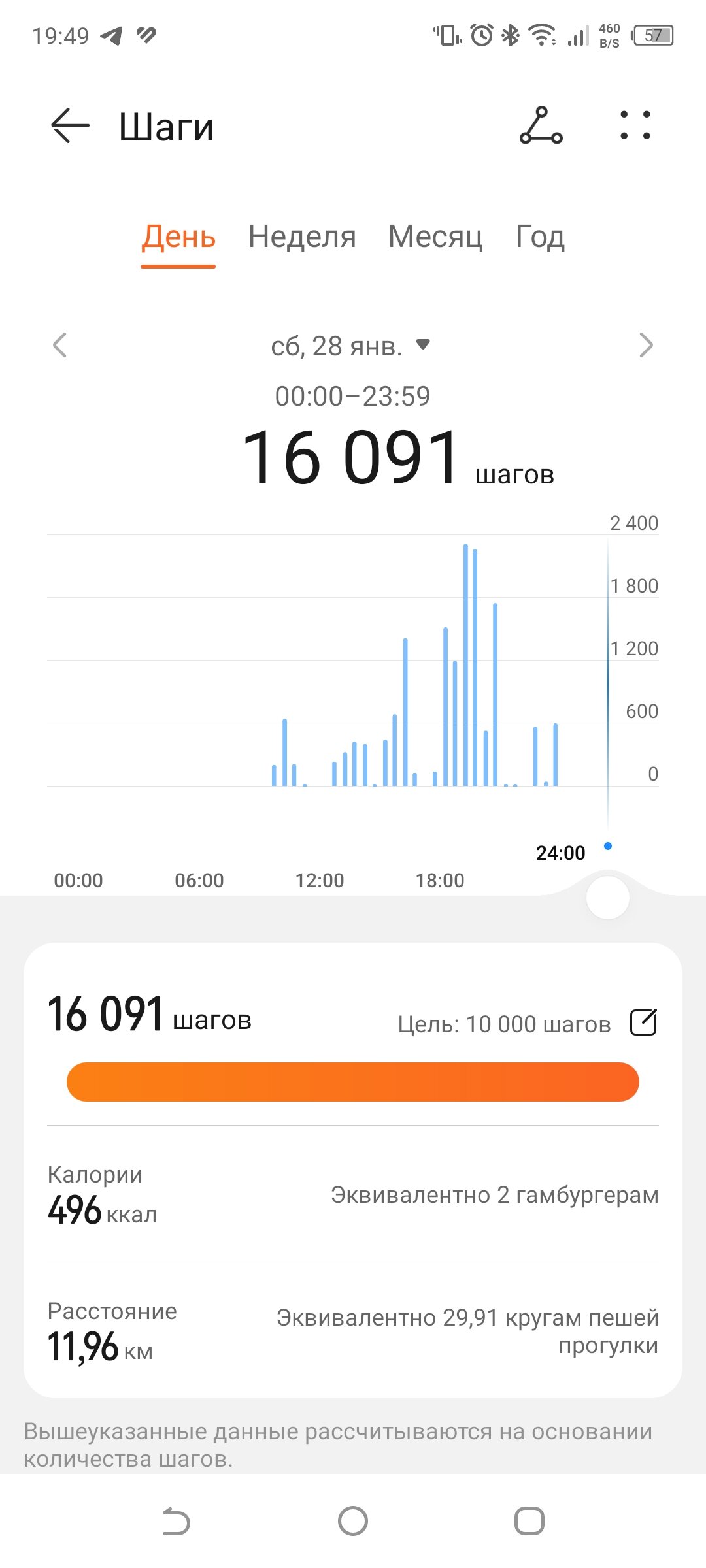Go to the previous day
This screenshot has width=706, height=1568.
(x=59, y=345)
